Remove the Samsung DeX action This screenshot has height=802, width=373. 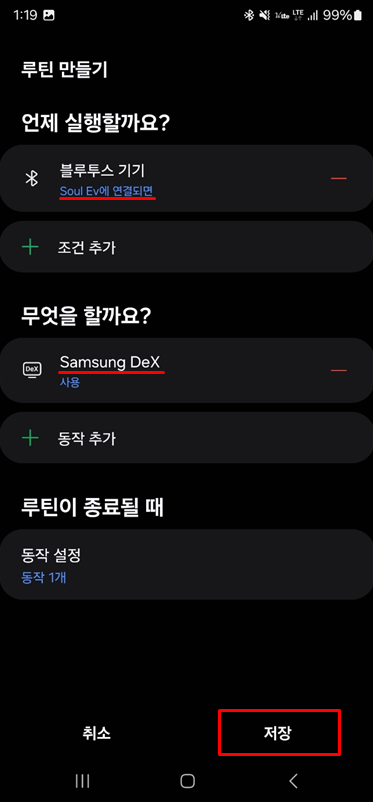pyautogui.click(x=339, y=370)
